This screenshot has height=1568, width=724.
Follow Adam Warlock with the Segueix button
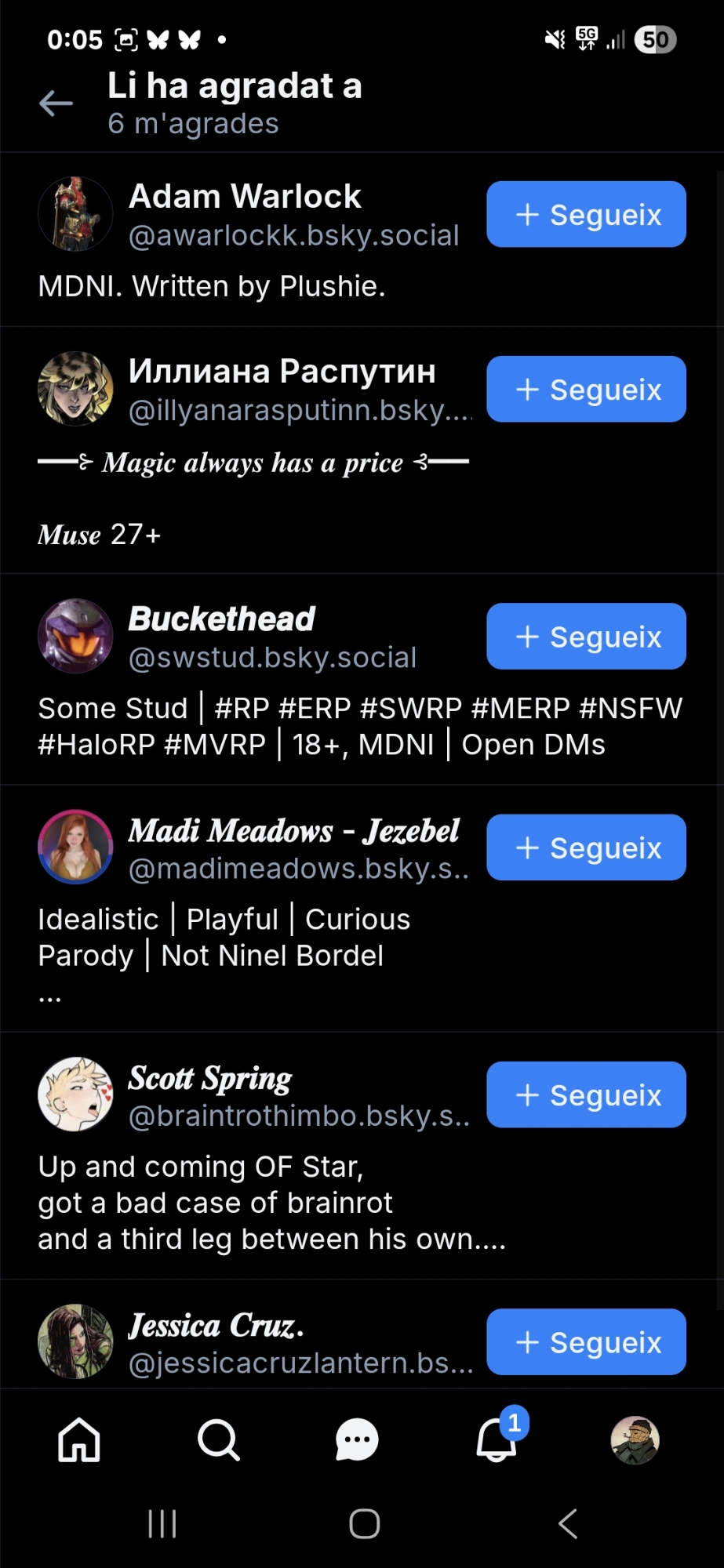coord(586,214)
